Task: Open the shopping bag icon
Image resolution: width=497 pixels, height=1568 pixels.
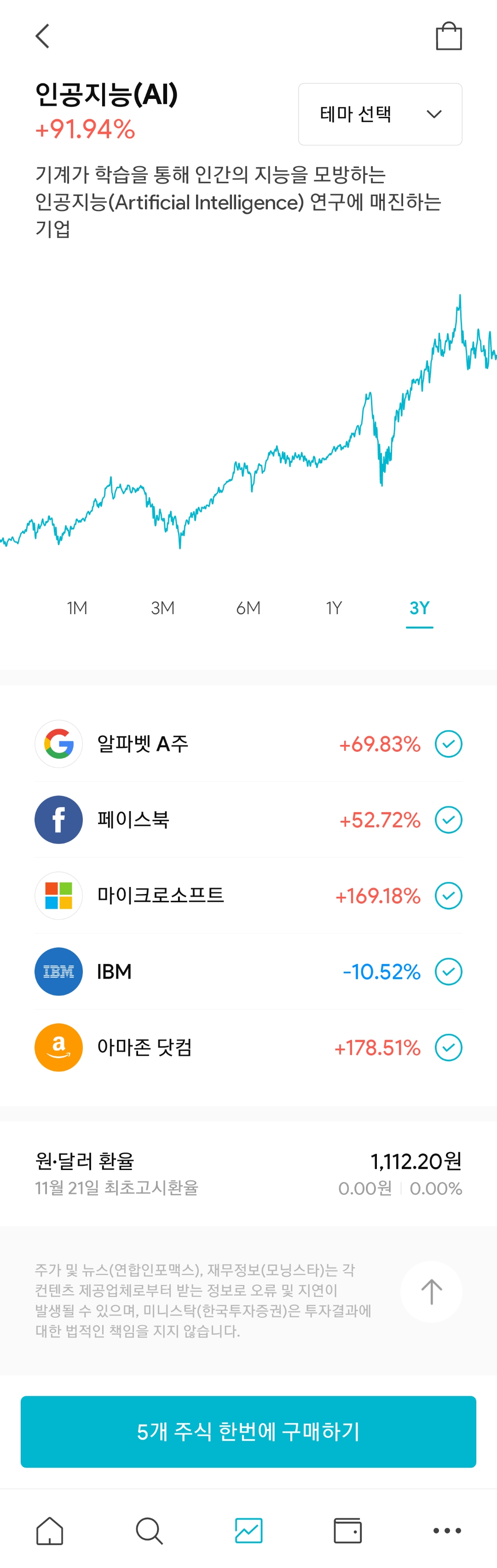Action: pos(449,36)
